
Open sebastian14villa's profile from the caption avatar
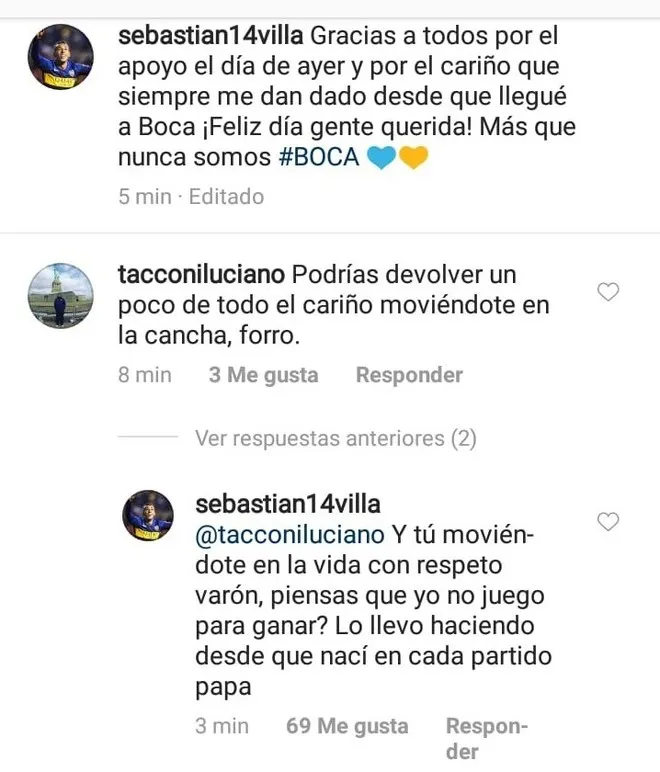click(x=61, y=57)
